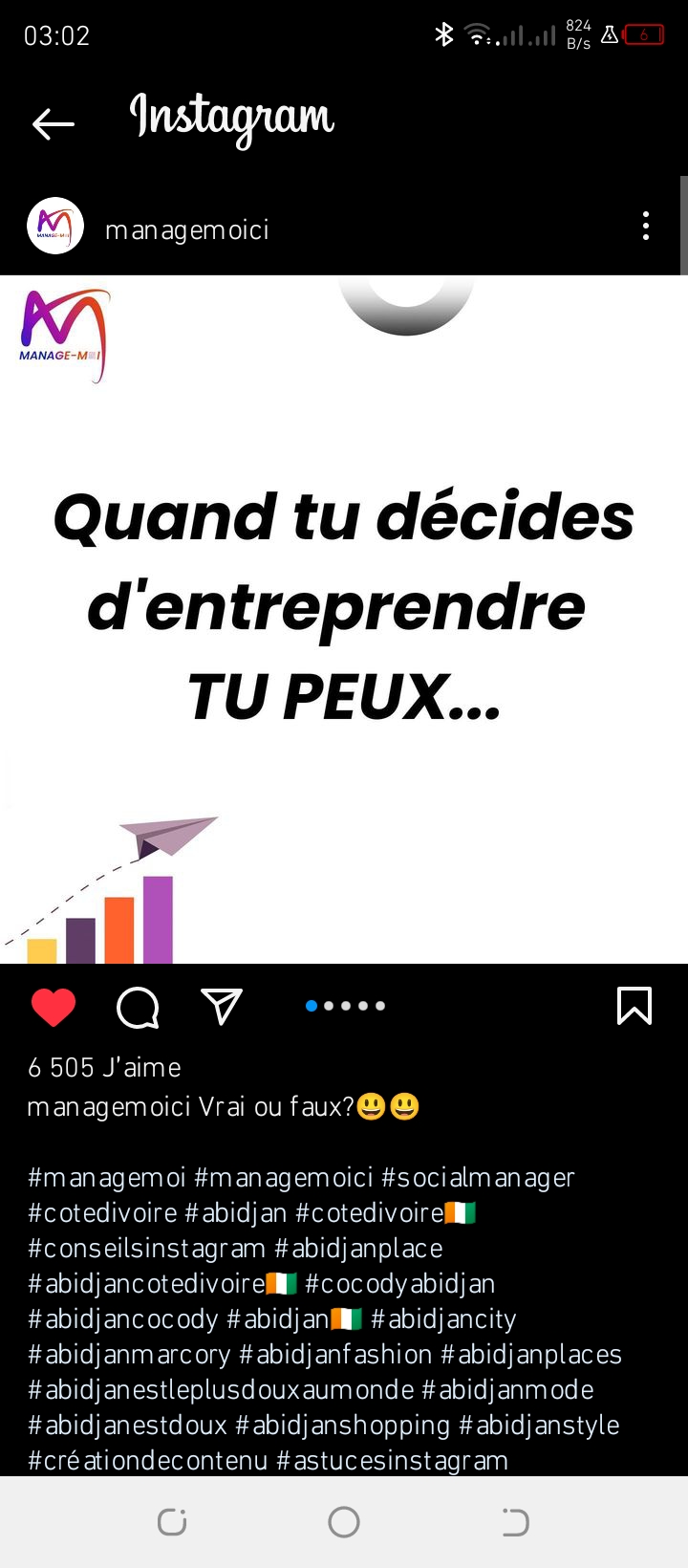The height and width of the screenshot is (1568, 688).
Task: Open the post's three-dot options menu
Action: click(646, 227)
